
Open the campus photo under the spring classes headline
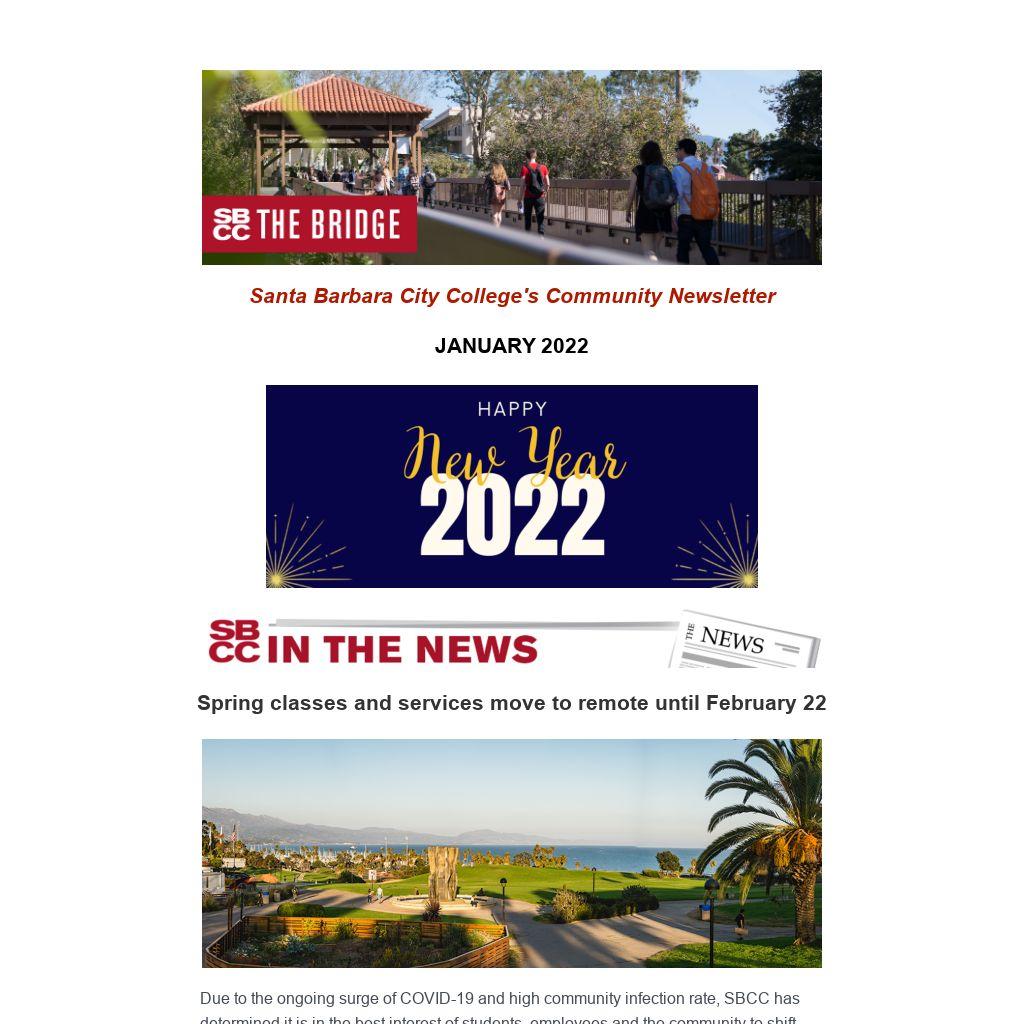pos(511,853)
